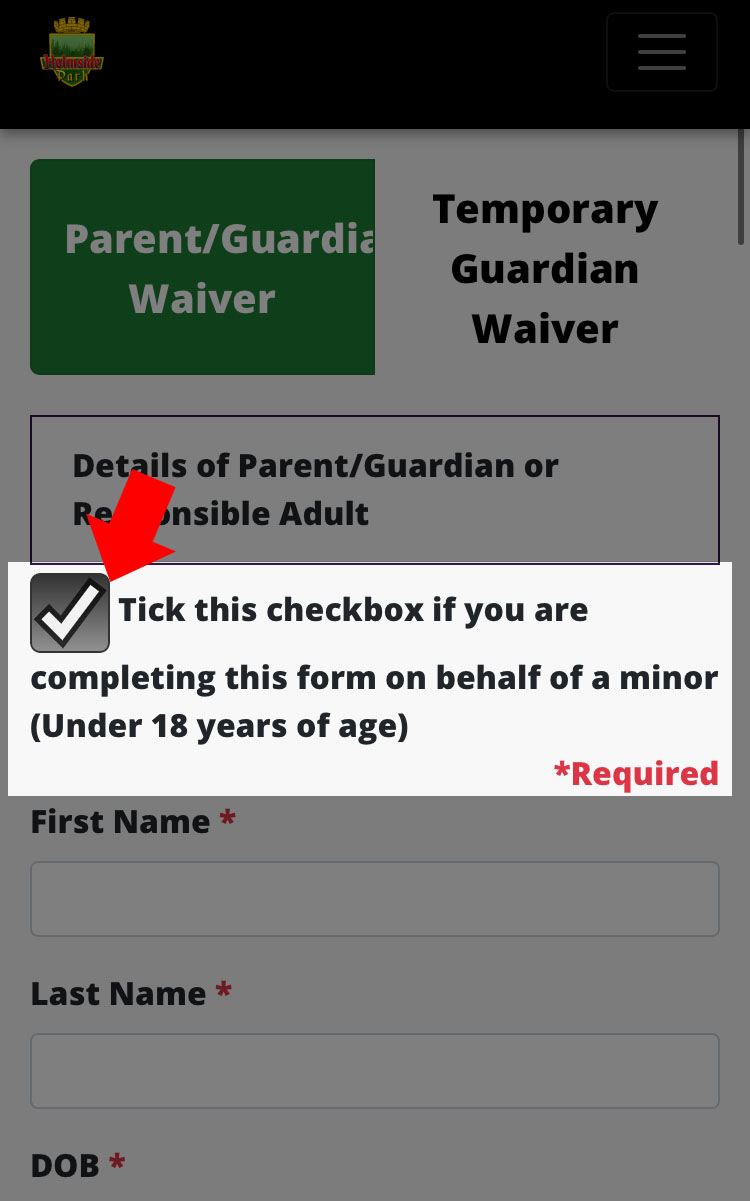The width and height of the screenshot is (750, 1201).
Task: Untick the minor checkbox
Action: pos(70,613)
